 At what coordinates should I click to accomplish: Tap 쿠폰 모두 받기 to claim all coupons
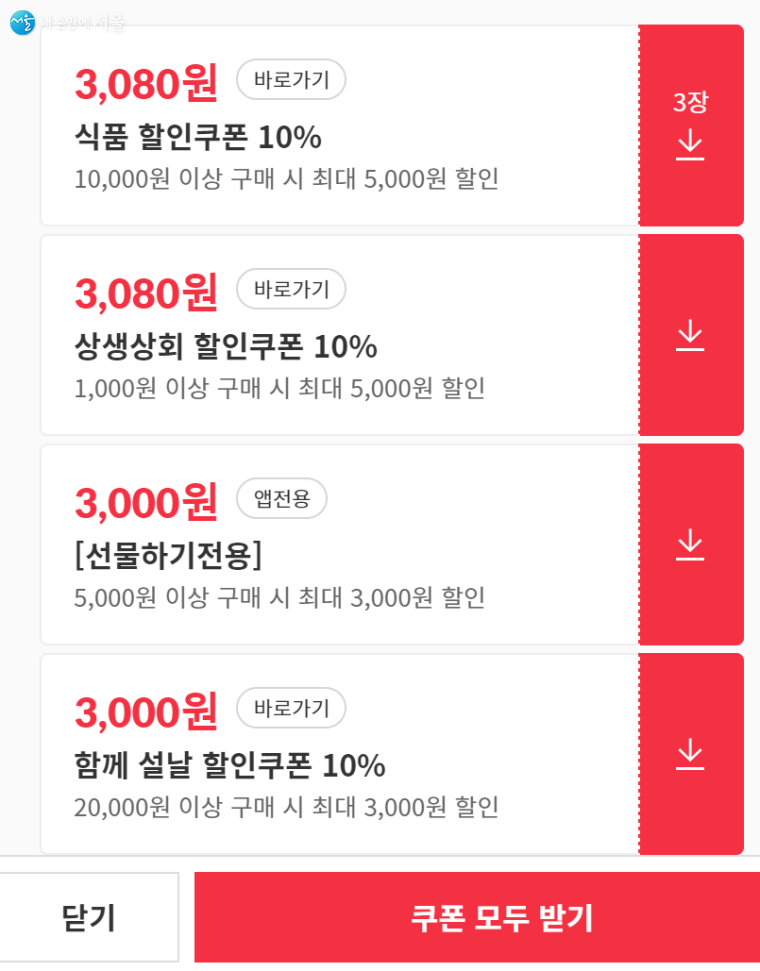coord(476,917)
